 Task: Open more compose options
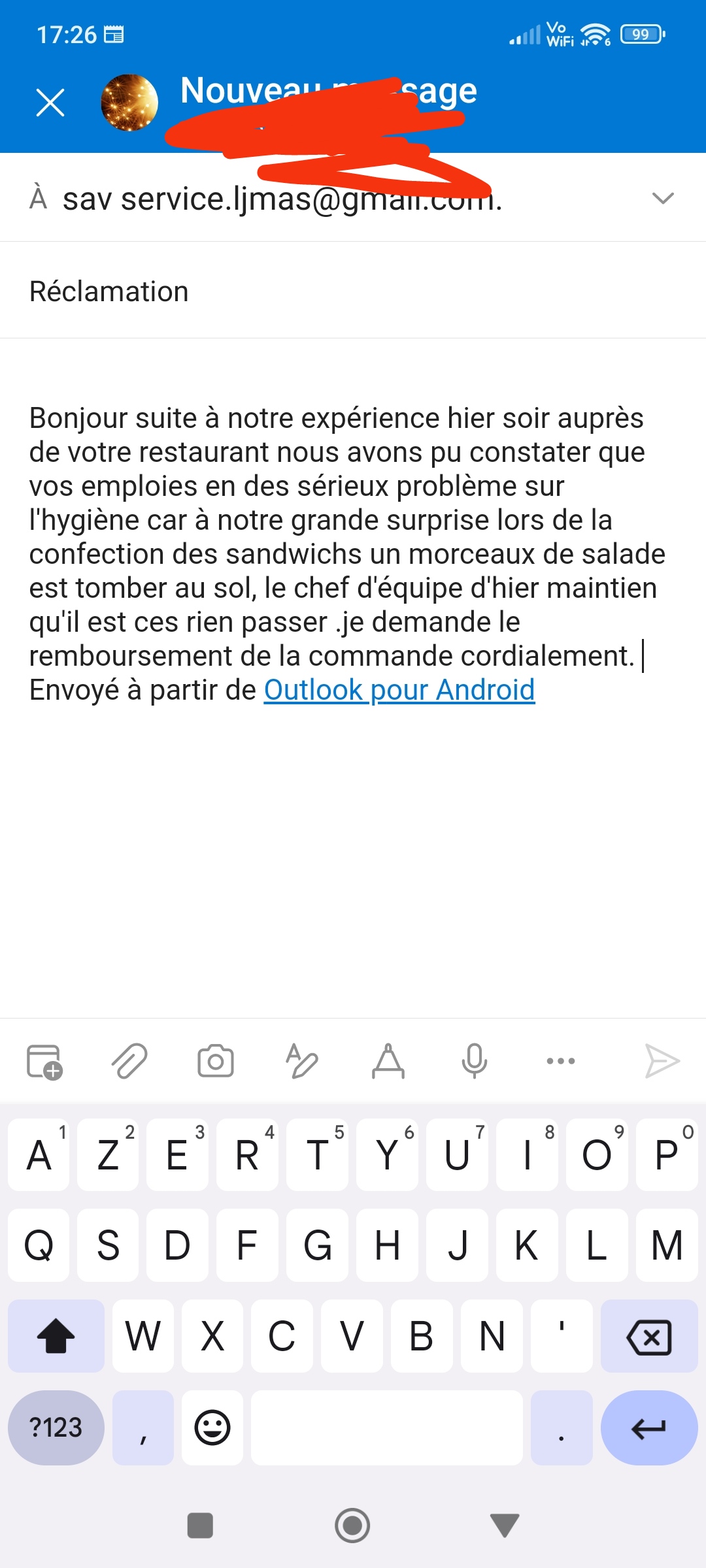pyautogui.click(x=561, y=1061)
